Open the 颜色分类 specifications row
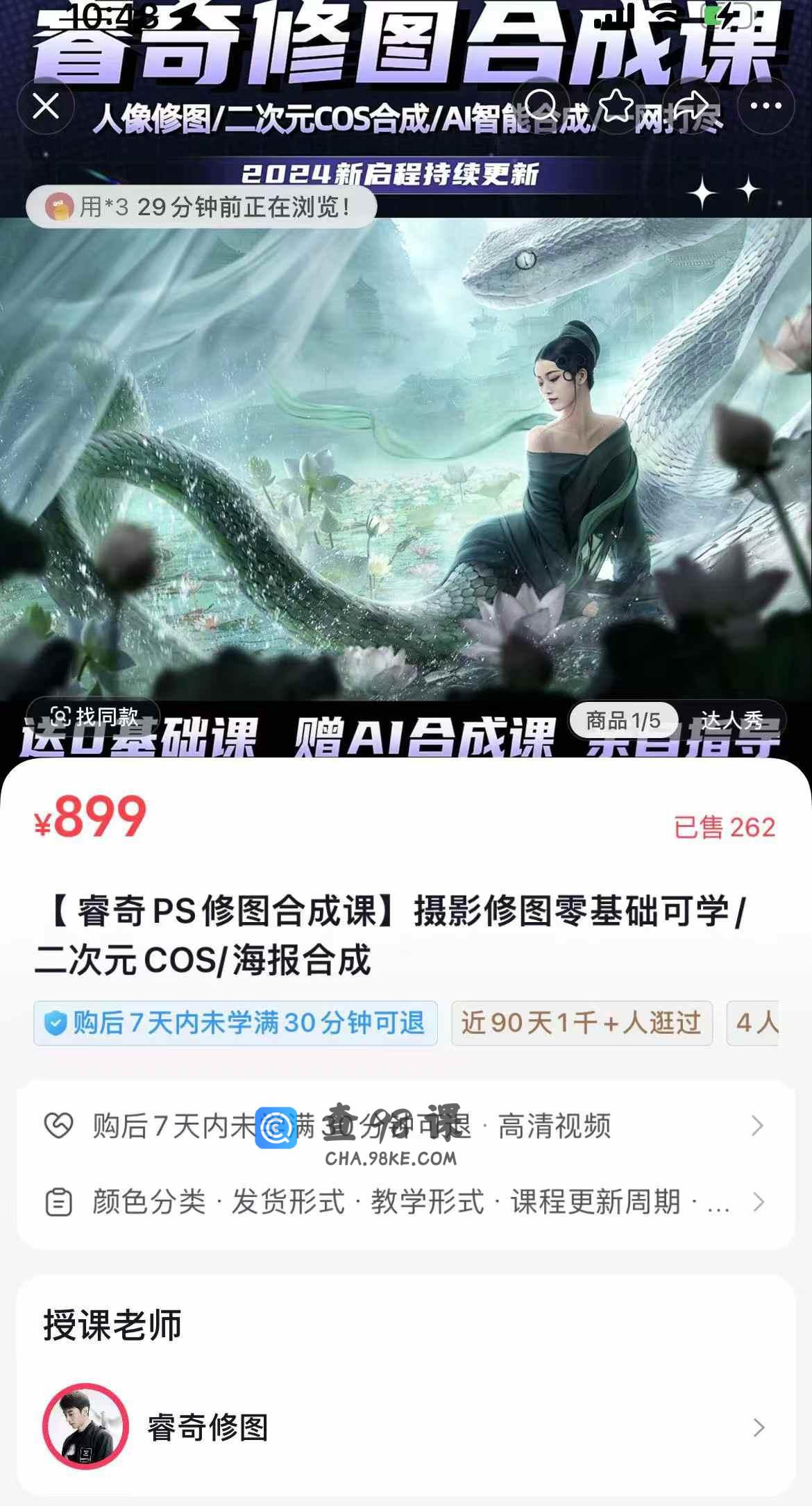The image size is (812, 1506). coord(405,1202)
